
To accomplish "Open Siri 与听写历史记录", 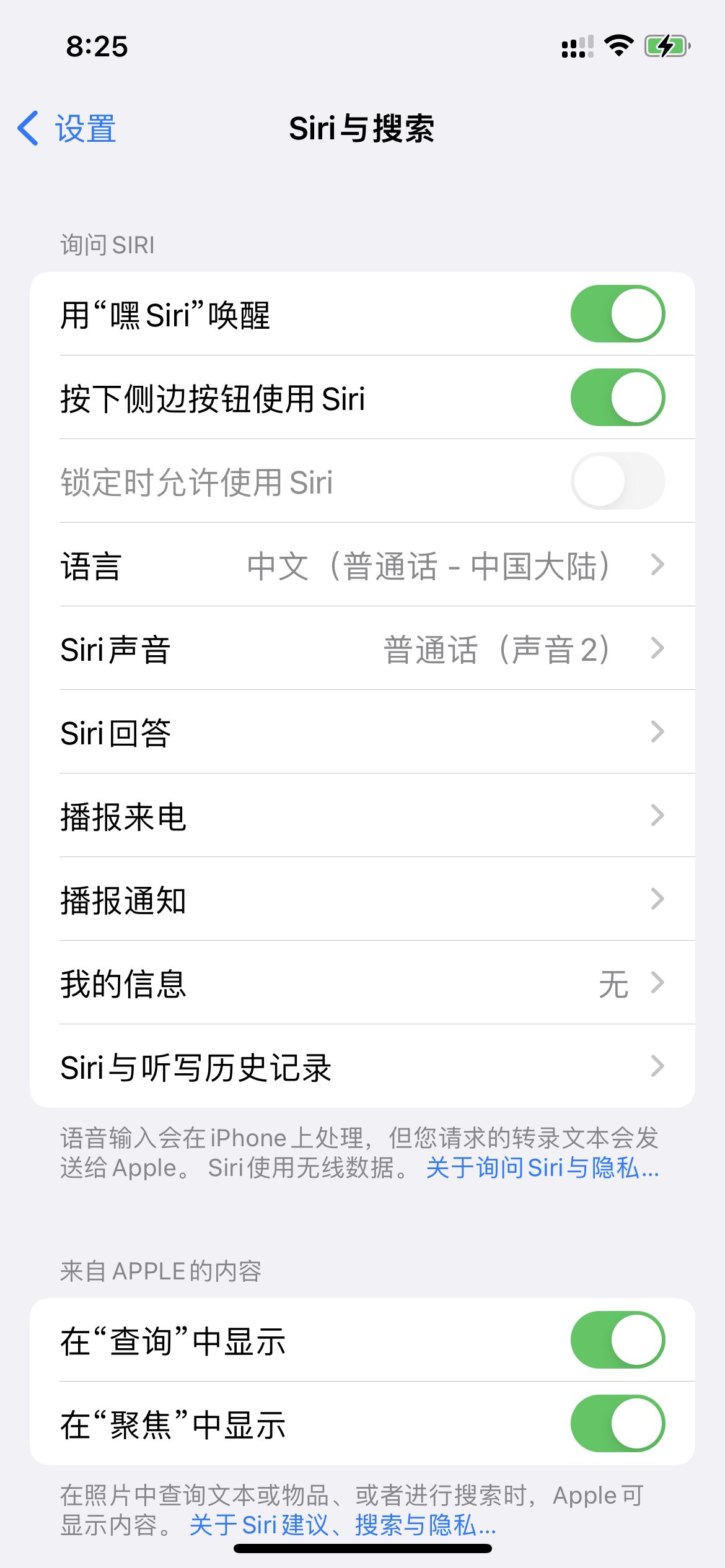I will [362, 1066].
